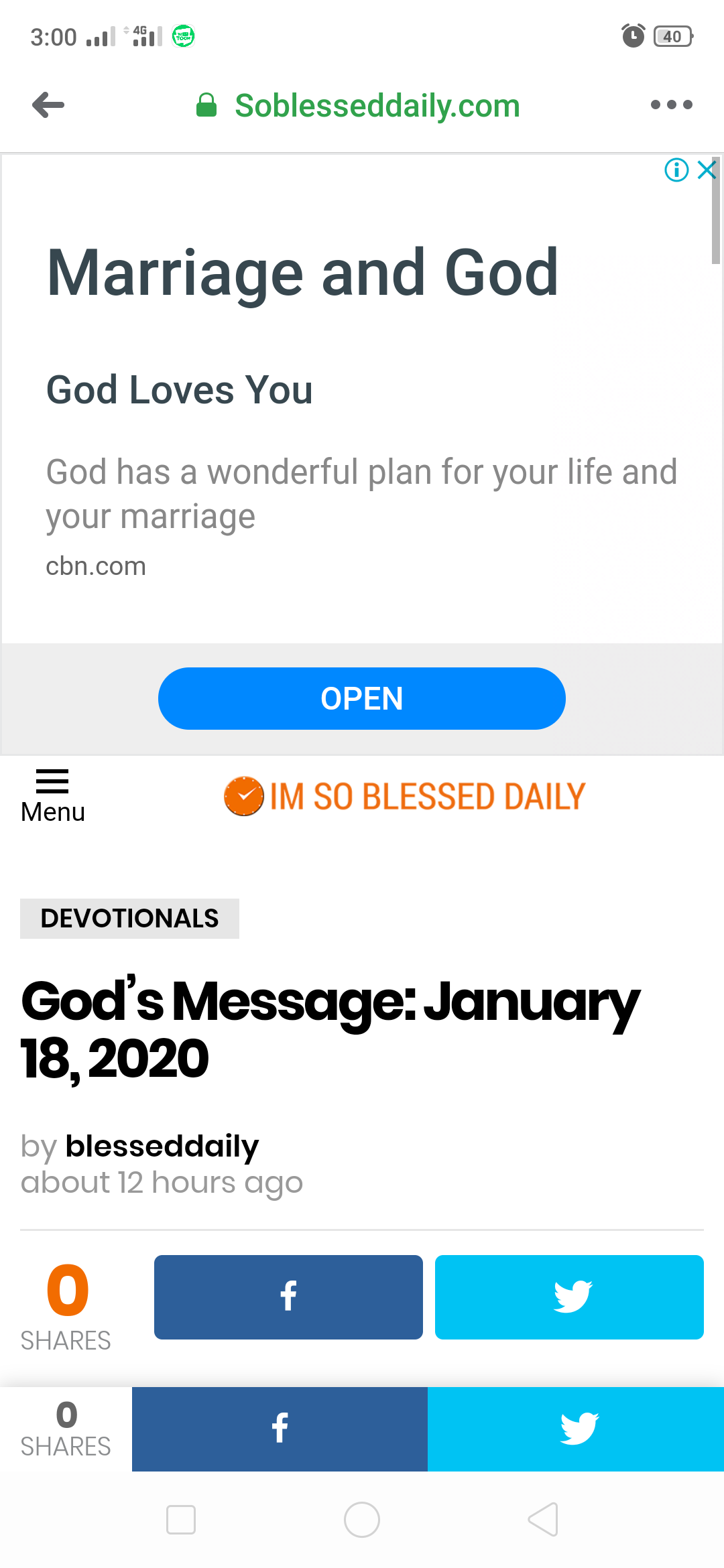Share article on Twitter below the author line
Image resolution: width=724 pixels, height=1568 pixels.
[569, 1297]
